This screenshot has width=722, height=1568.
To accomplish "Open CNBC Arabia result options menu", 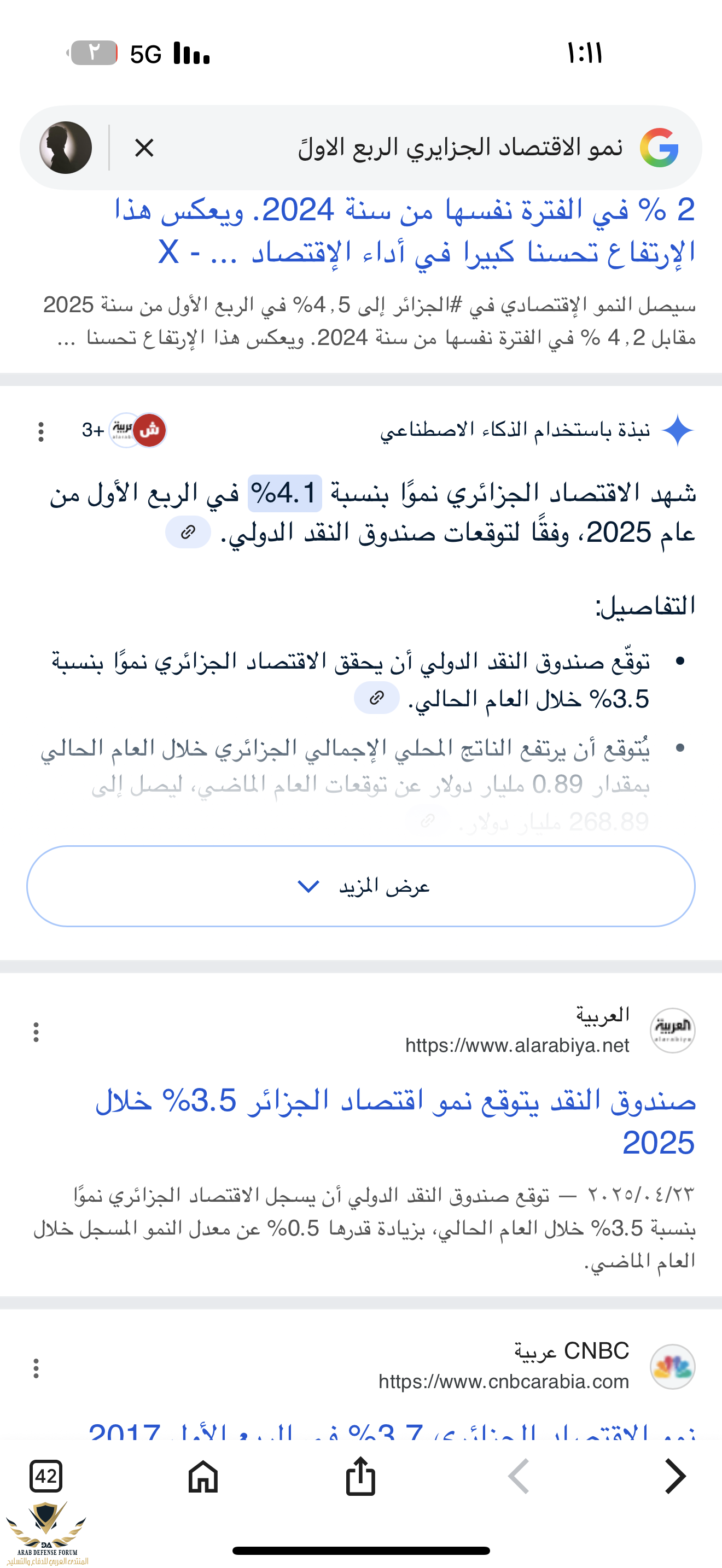I will [37, 1368].
